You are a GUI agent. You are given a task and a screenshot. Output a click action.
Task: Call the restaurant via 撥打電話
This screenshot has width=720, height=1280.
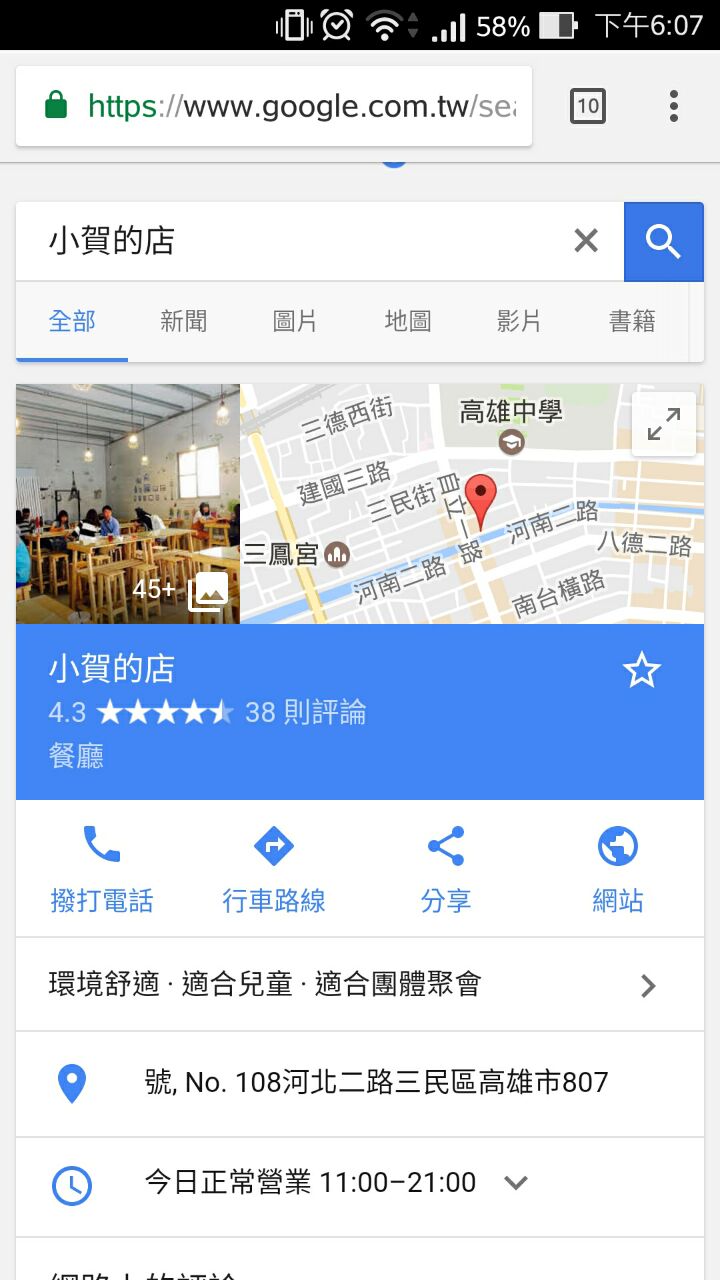[102, 870]
